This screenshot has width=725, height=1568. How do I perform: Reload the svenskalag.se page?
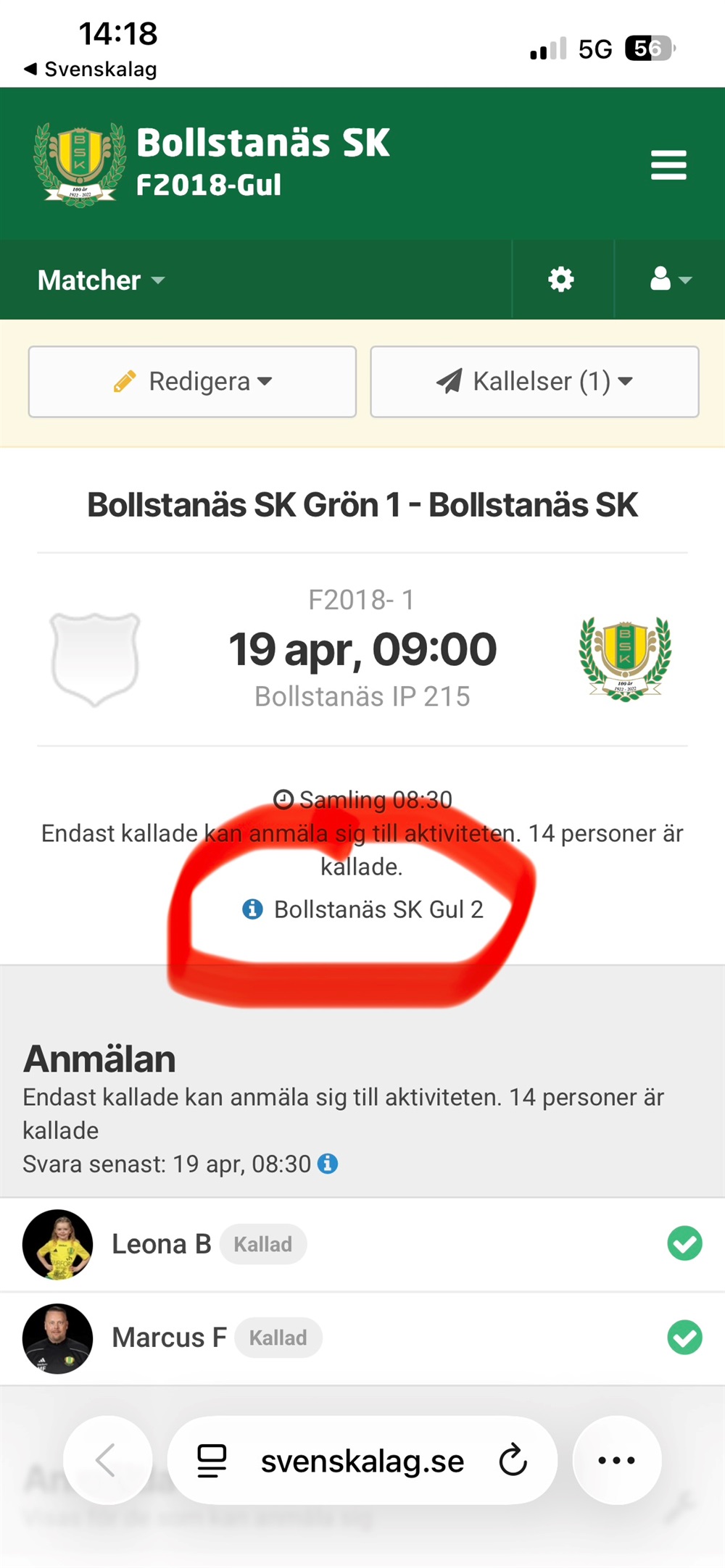click(x=513, y=1460)
